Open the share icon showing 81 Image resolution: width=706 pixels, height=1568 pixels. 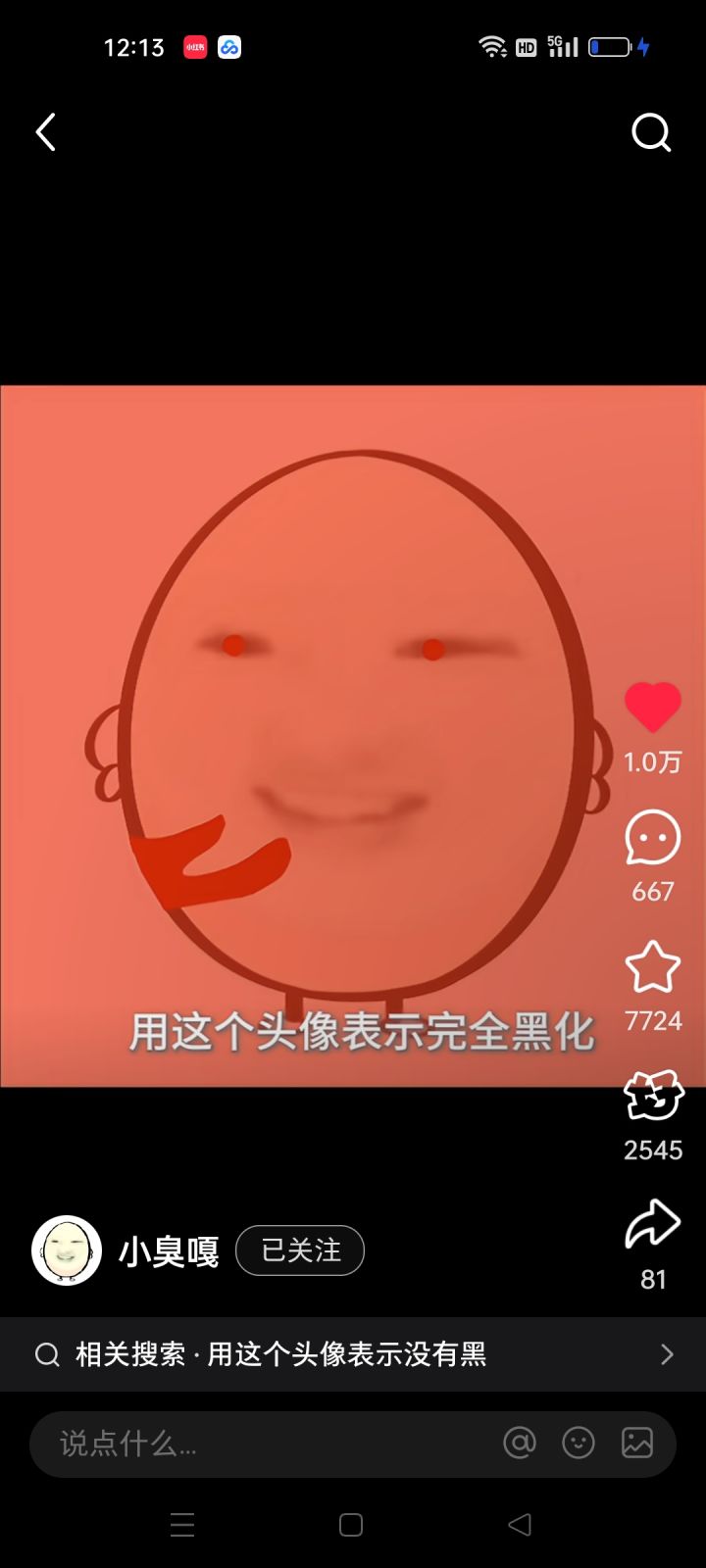point(651,1225)
